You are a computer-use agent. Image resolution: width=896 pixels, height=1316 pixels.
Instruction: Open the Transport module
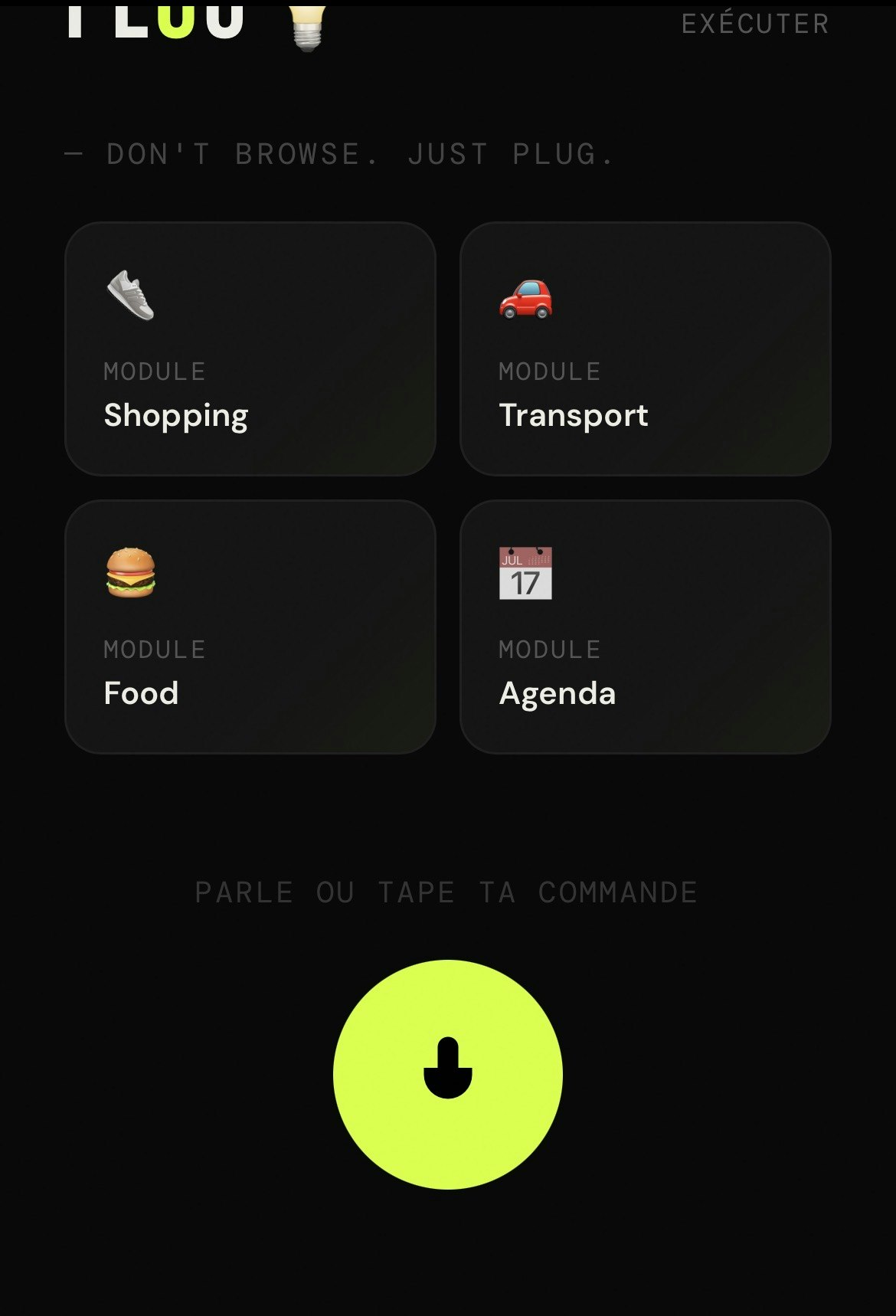(x=646, y=347)
